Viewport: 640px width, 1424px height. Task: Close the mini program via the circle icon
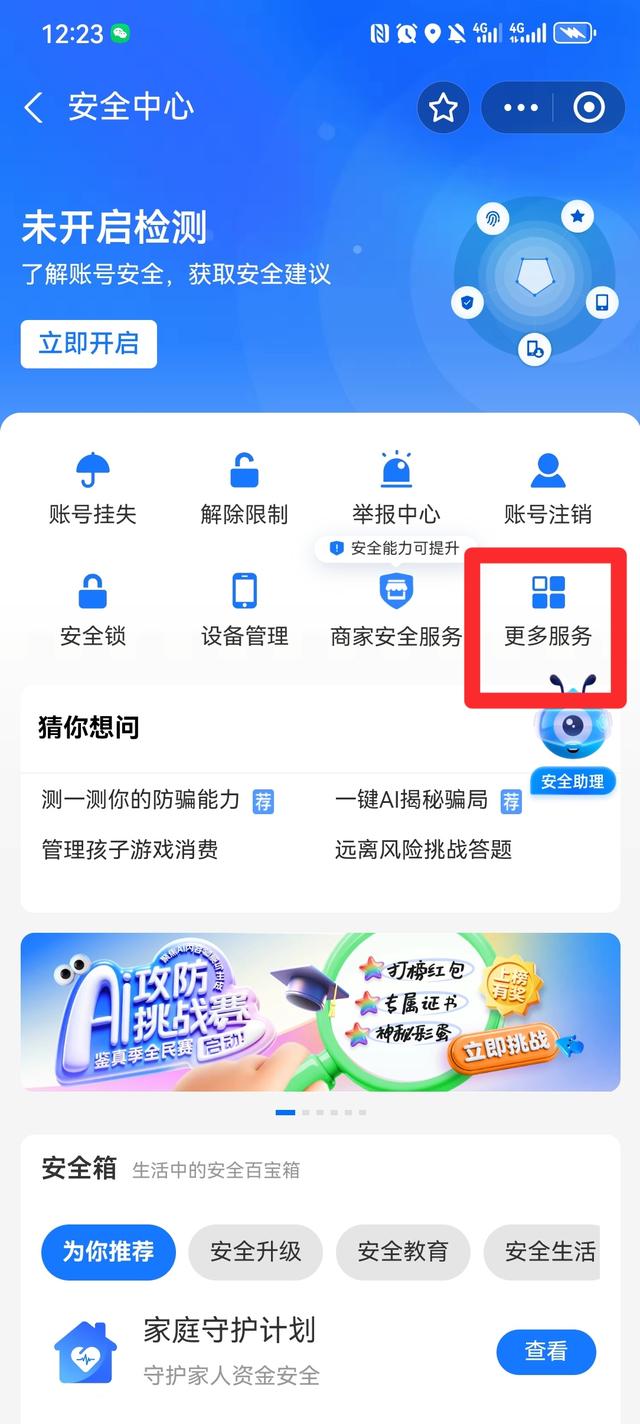[589, 108]
